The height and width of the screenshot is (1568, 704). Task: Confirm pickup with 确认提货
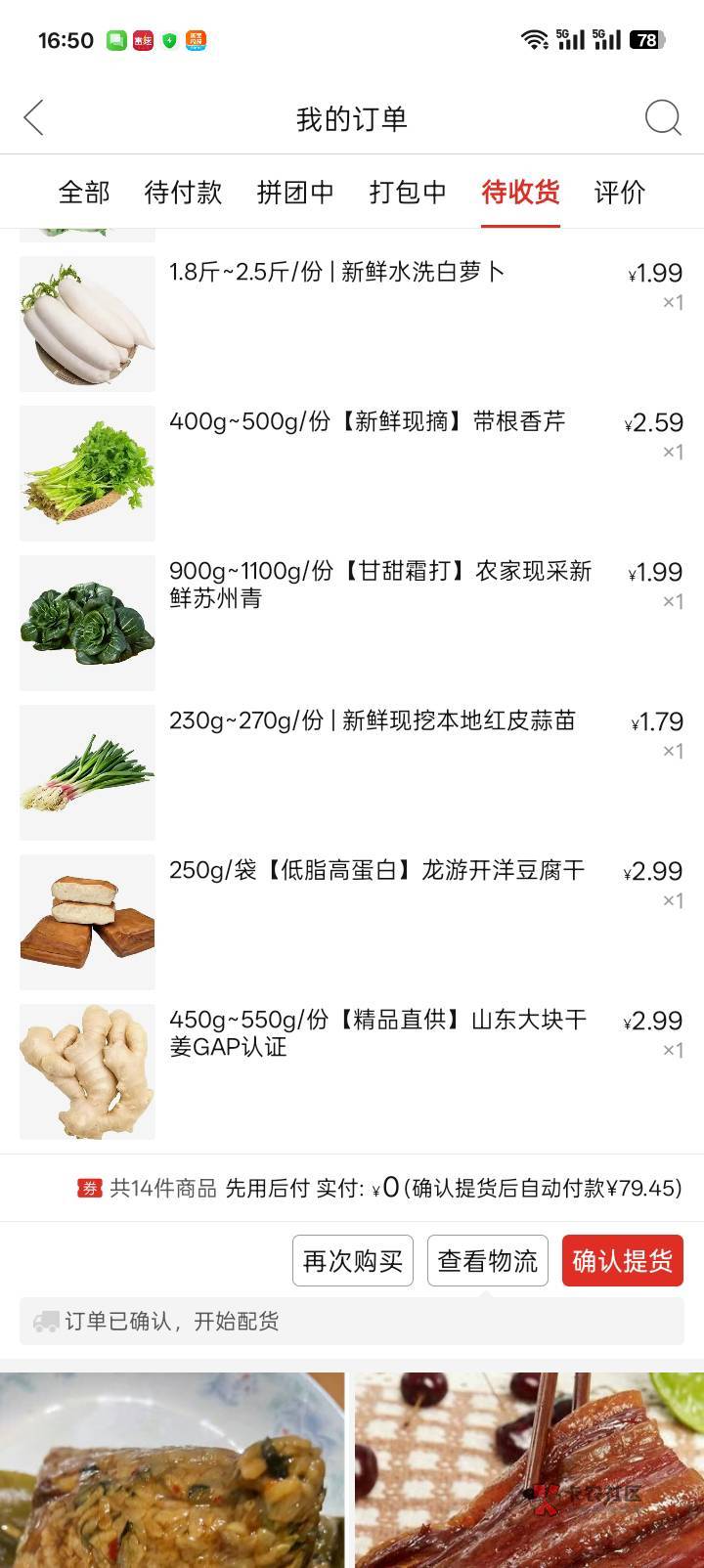[x=622, y=1260]
